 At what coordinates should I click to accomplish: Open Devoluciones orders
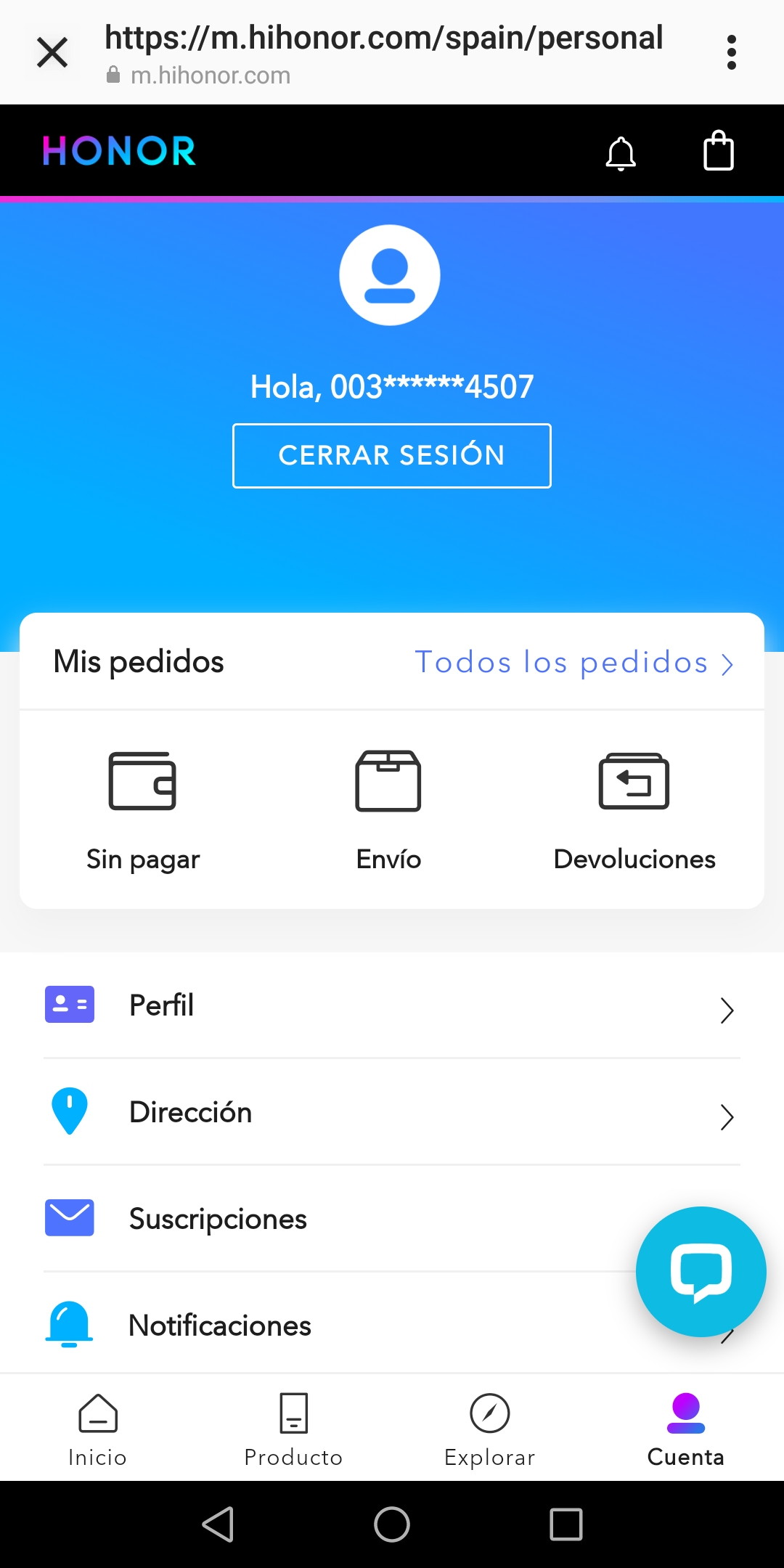click(634, 809)
